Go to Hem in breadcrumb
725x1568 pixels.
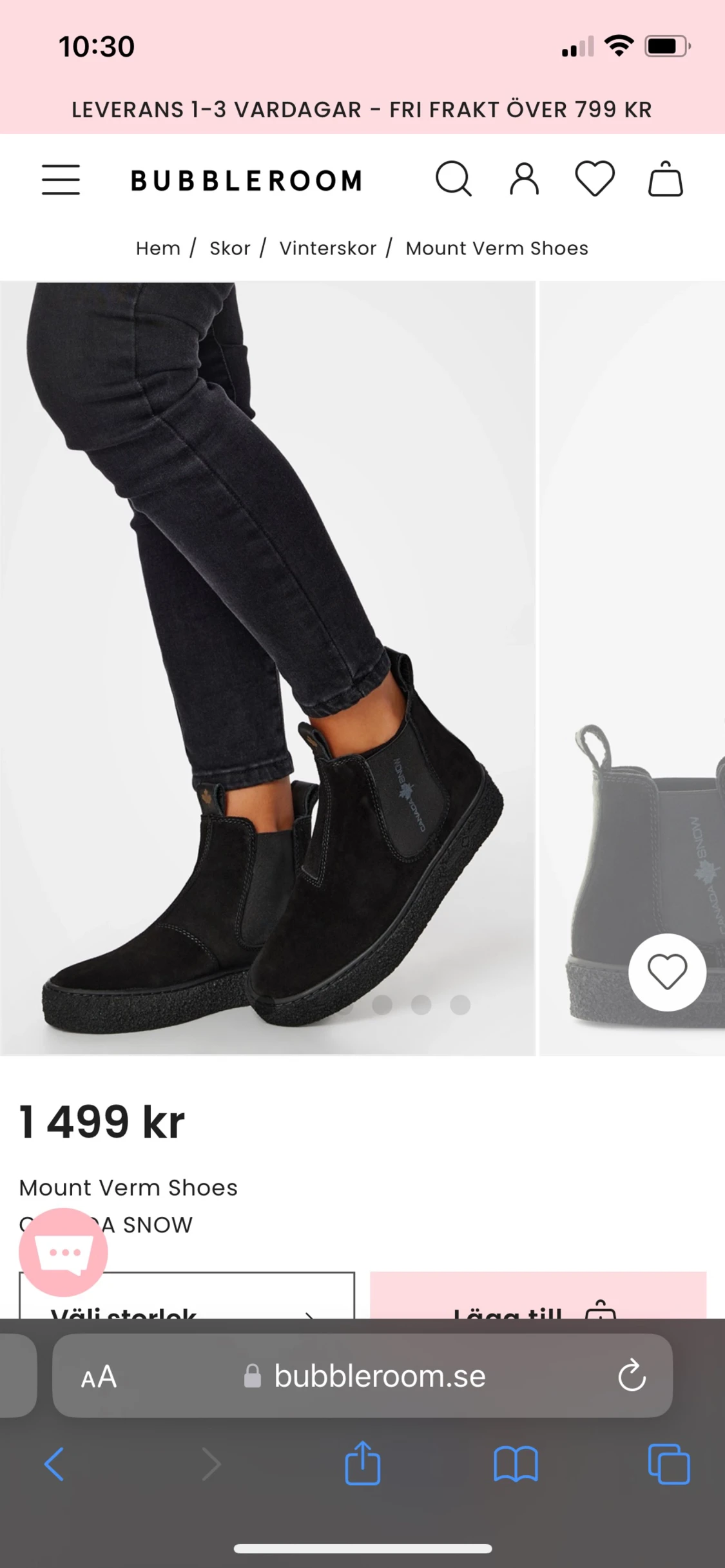(x=158, y=248)
